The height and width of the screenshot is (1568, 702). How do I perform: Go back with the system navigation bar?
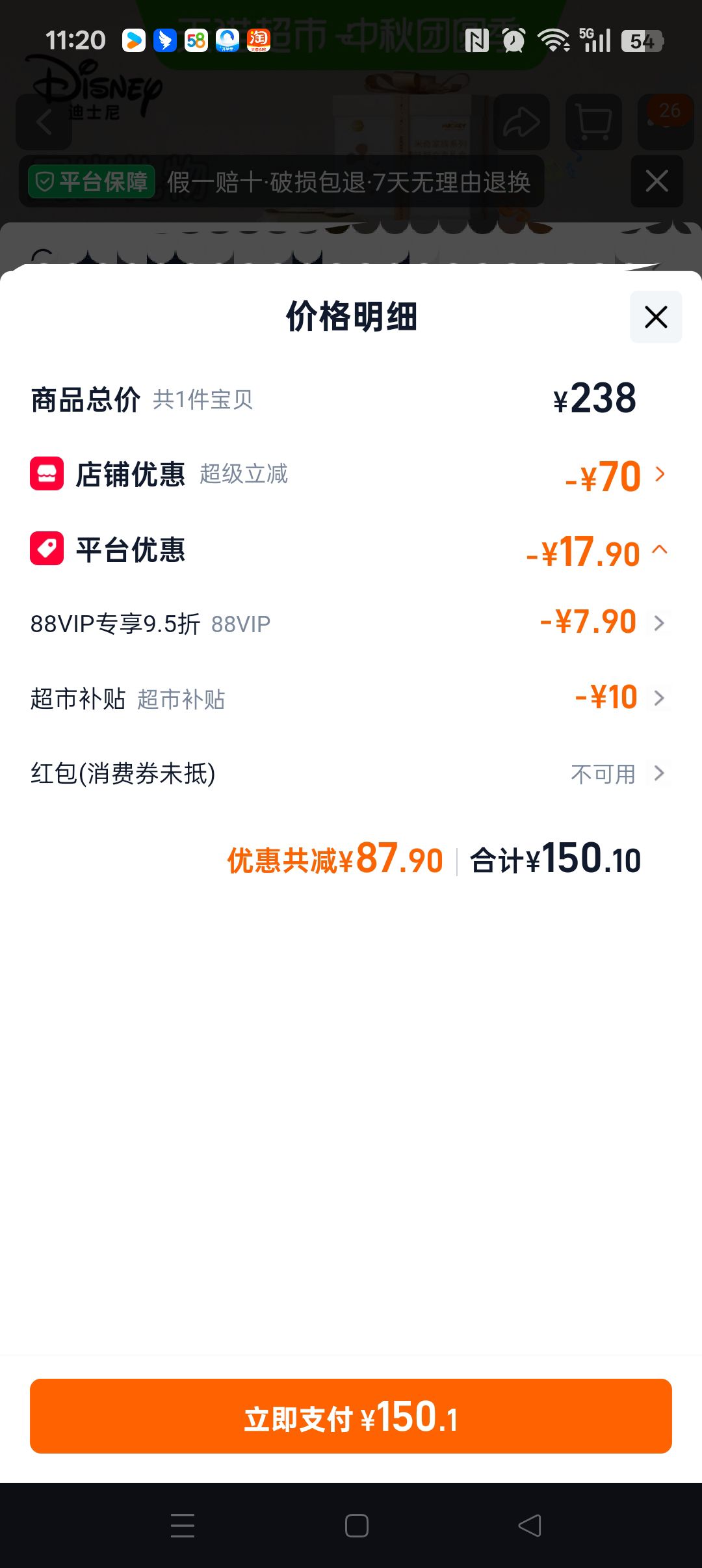[530, 1525]
